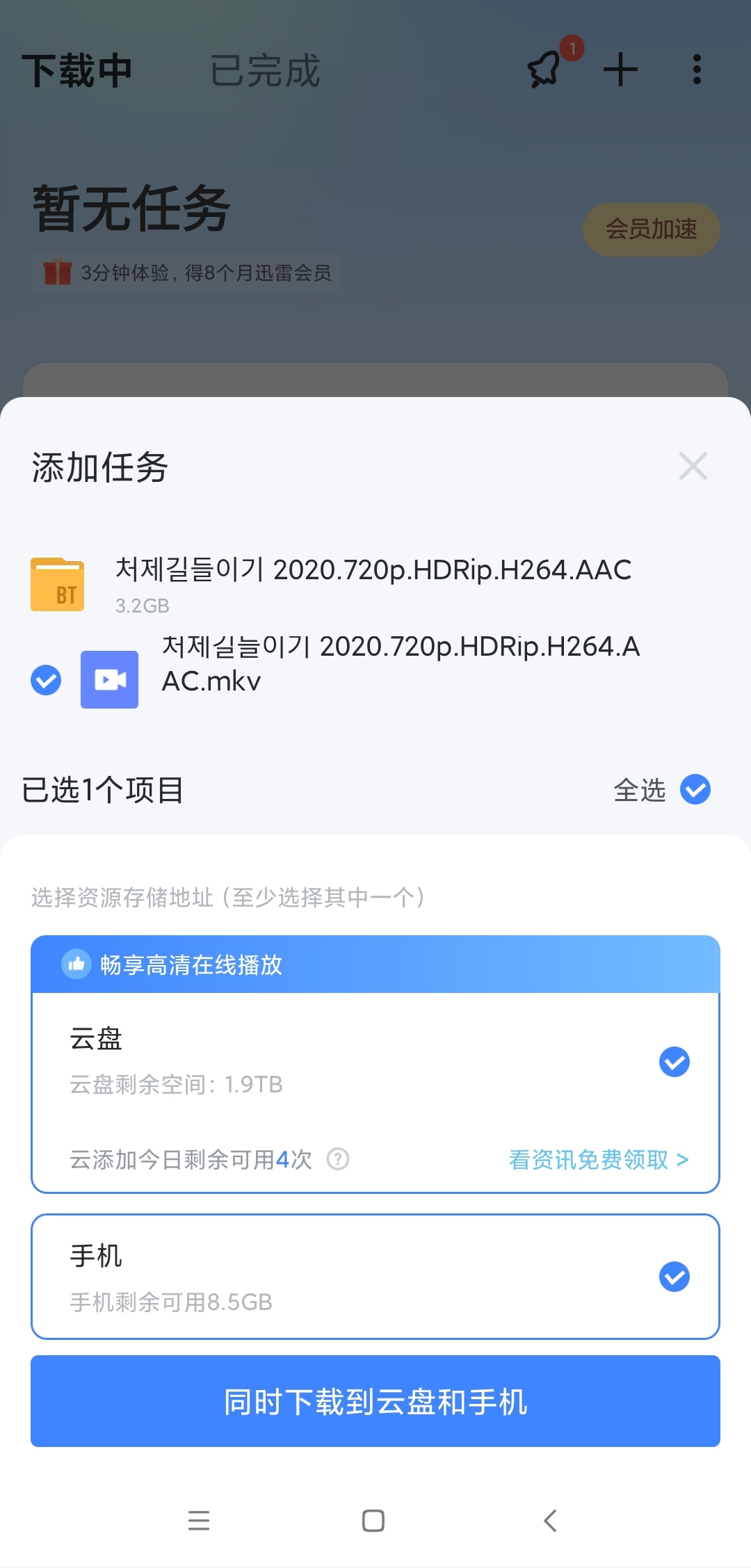Start 同时下载到云盘和手机 download
751x1568 pixels.
coord(375,1401)
